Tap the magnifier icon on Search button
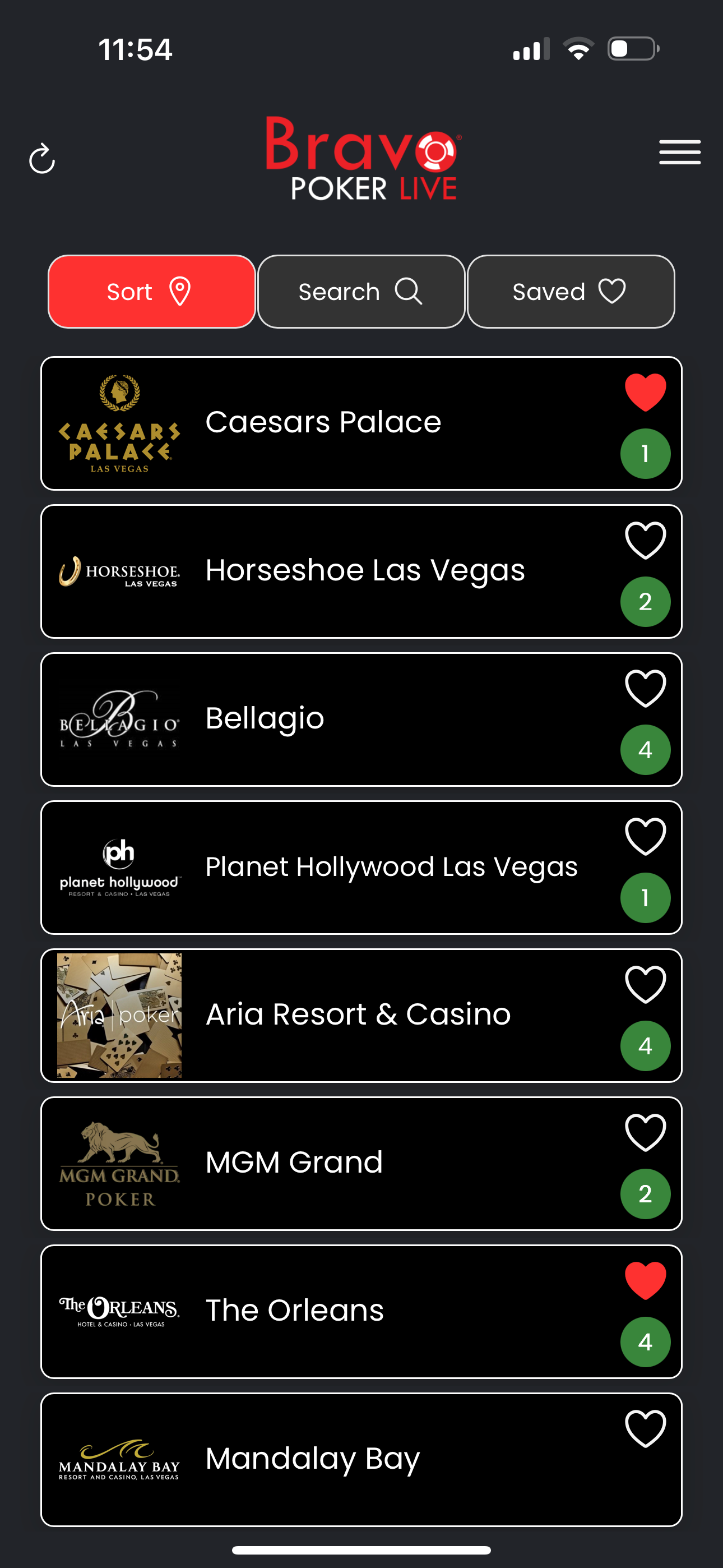723x1568 pixels. tap(409, 291)
